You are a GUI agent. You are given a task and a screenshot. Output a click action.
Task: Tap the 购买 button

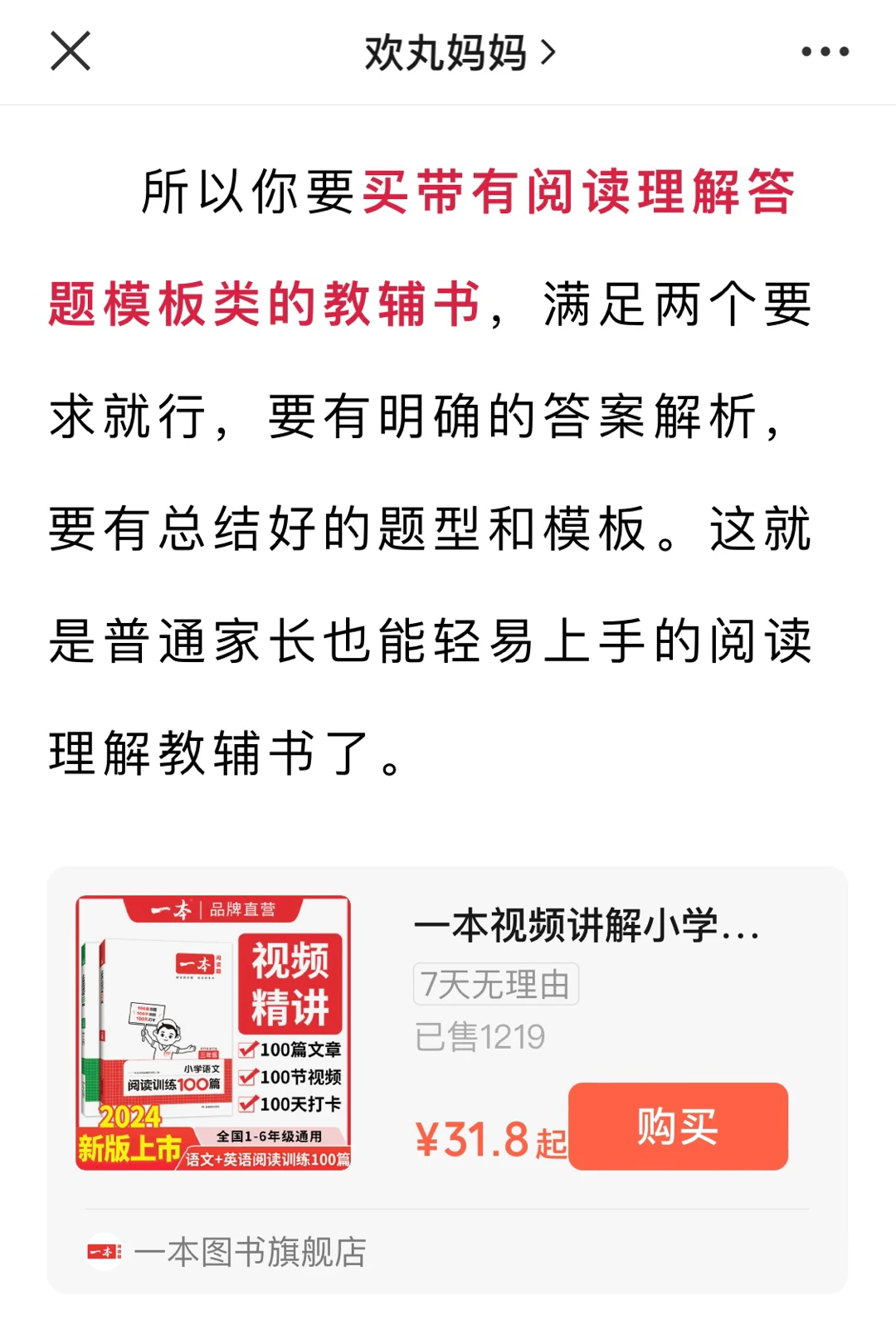(678, 1127)
